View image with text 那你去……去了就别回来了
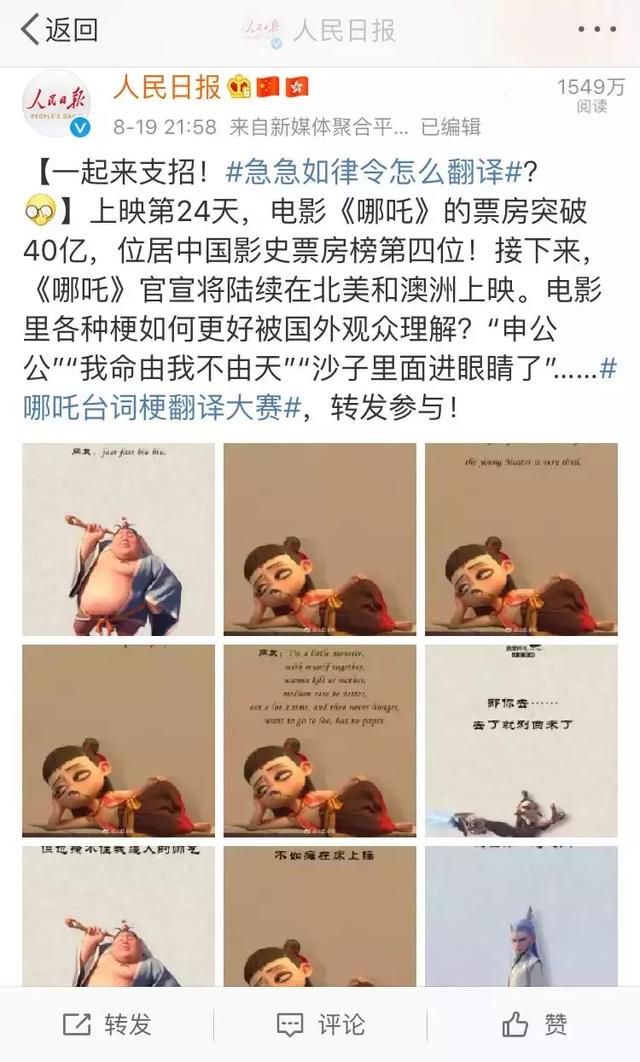640x1062 pixels. pyautogui.click(x=521, y=740)
